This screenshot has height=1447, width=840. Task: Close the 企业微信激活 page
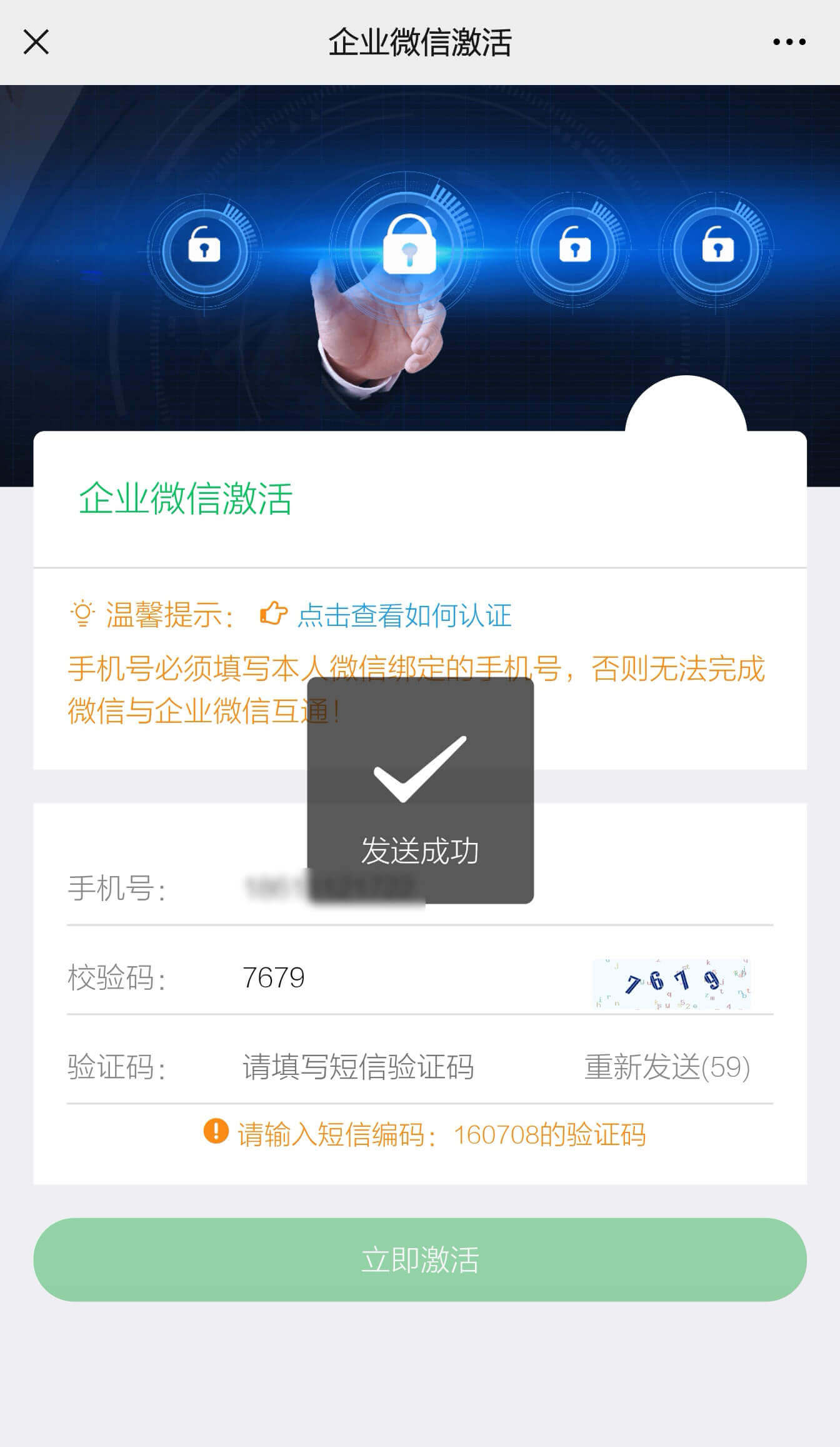coord(36,43)
